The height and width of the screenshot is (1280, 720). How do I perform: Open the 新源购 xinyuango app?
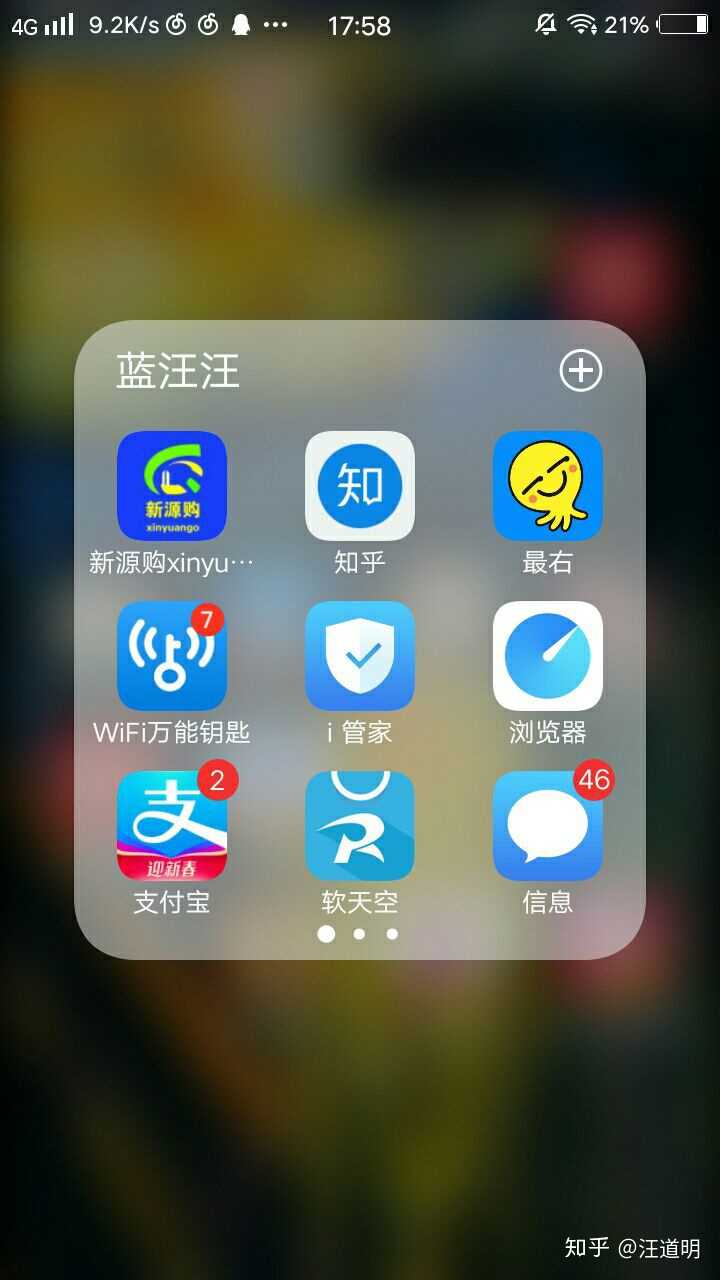click(172, 486)
